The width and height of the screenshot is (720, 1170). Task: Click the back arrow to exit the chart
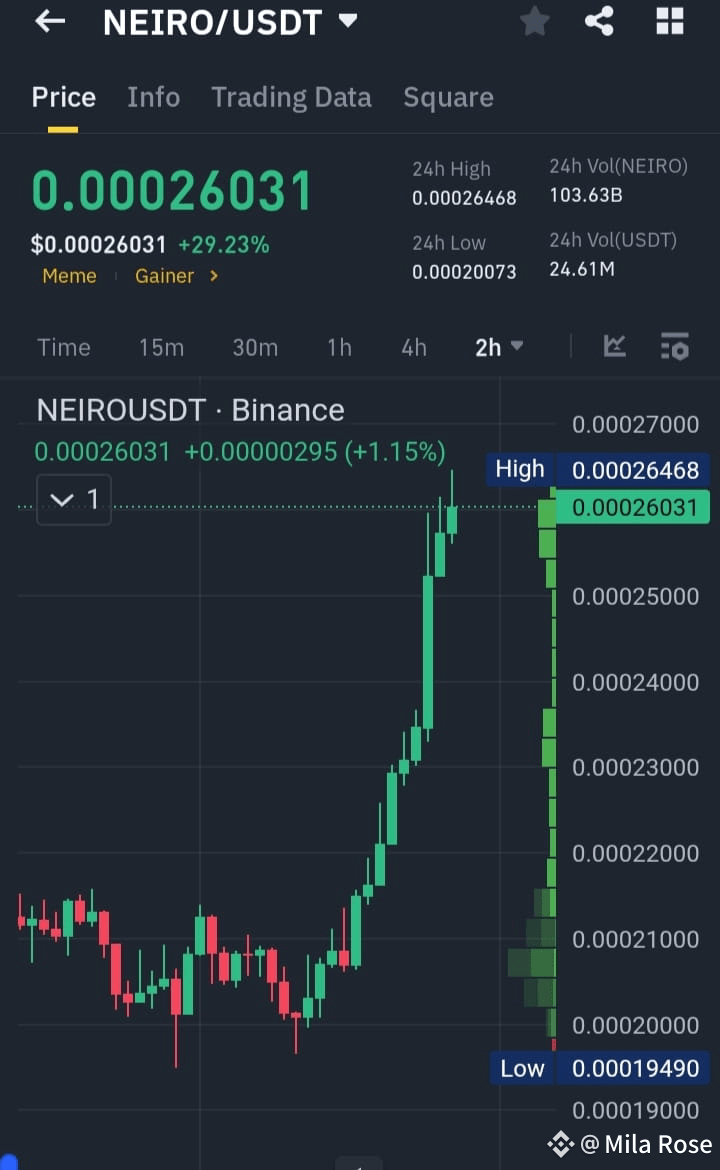50,22
